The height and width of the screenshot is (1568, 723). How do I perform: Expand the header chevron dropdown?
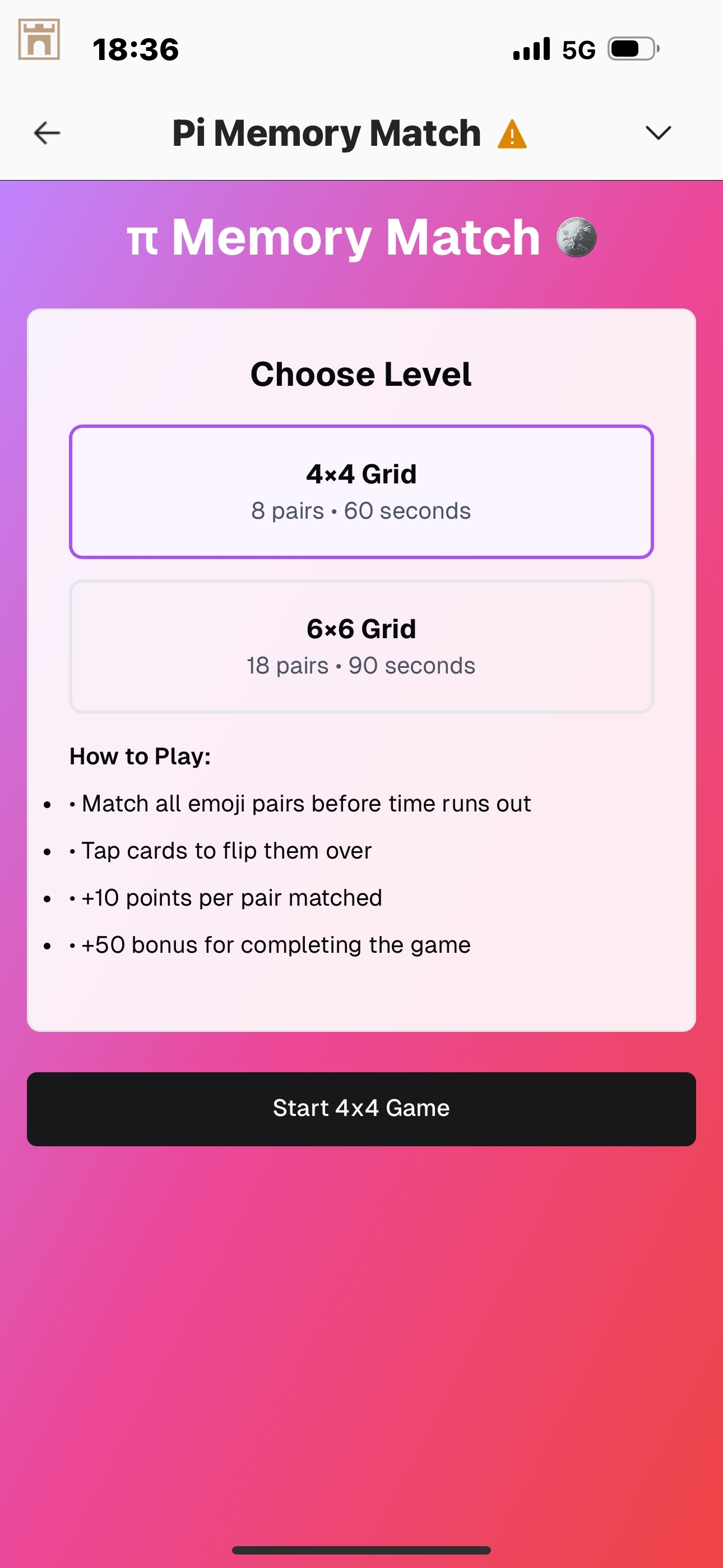(658, 133)
